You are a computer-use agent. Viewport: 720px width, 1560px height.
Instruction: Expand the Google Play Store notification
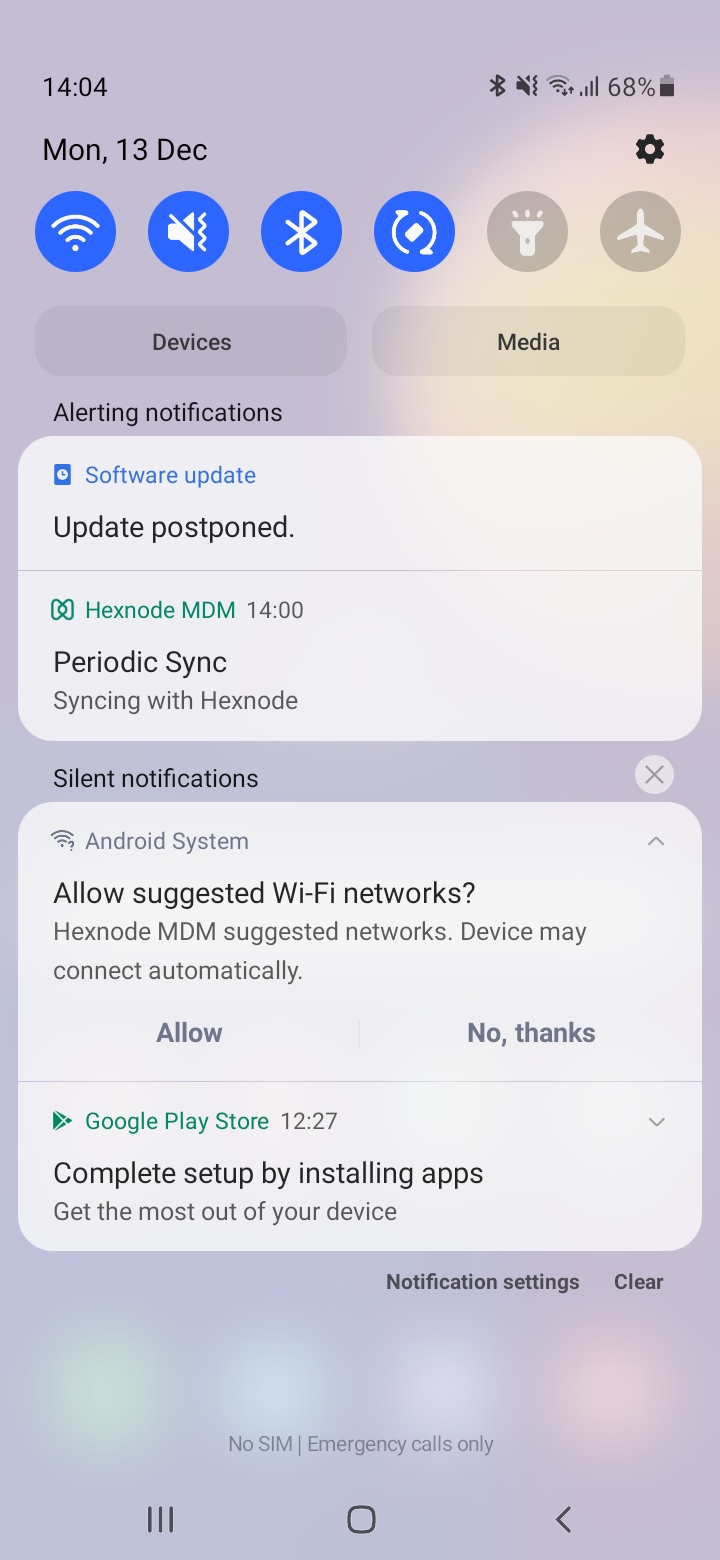(656, 1121)
